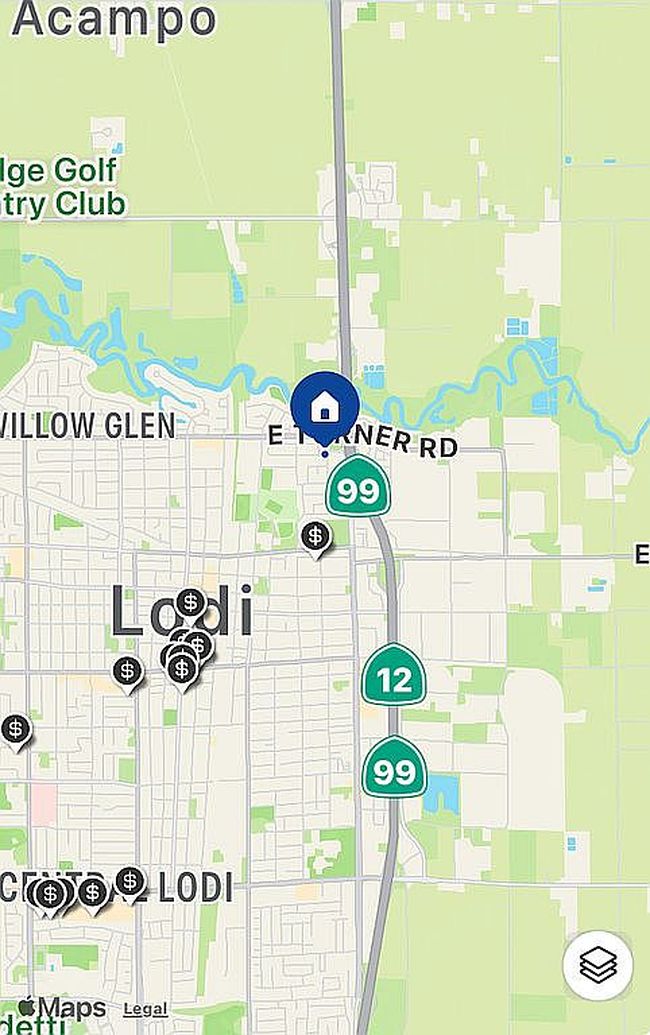Tap the dollar pin nearest the home marker

coord(316,537)
